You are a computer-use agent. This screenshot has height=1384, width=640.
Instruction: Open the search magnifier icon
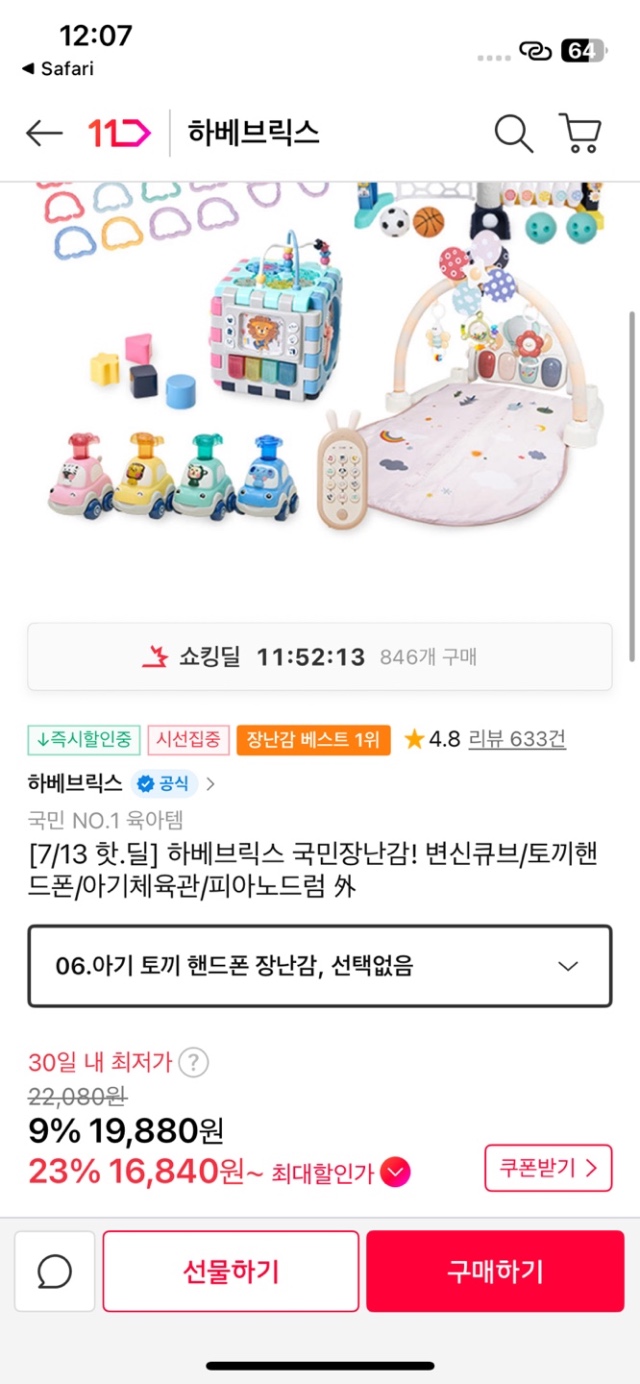(x=513, y=133)
